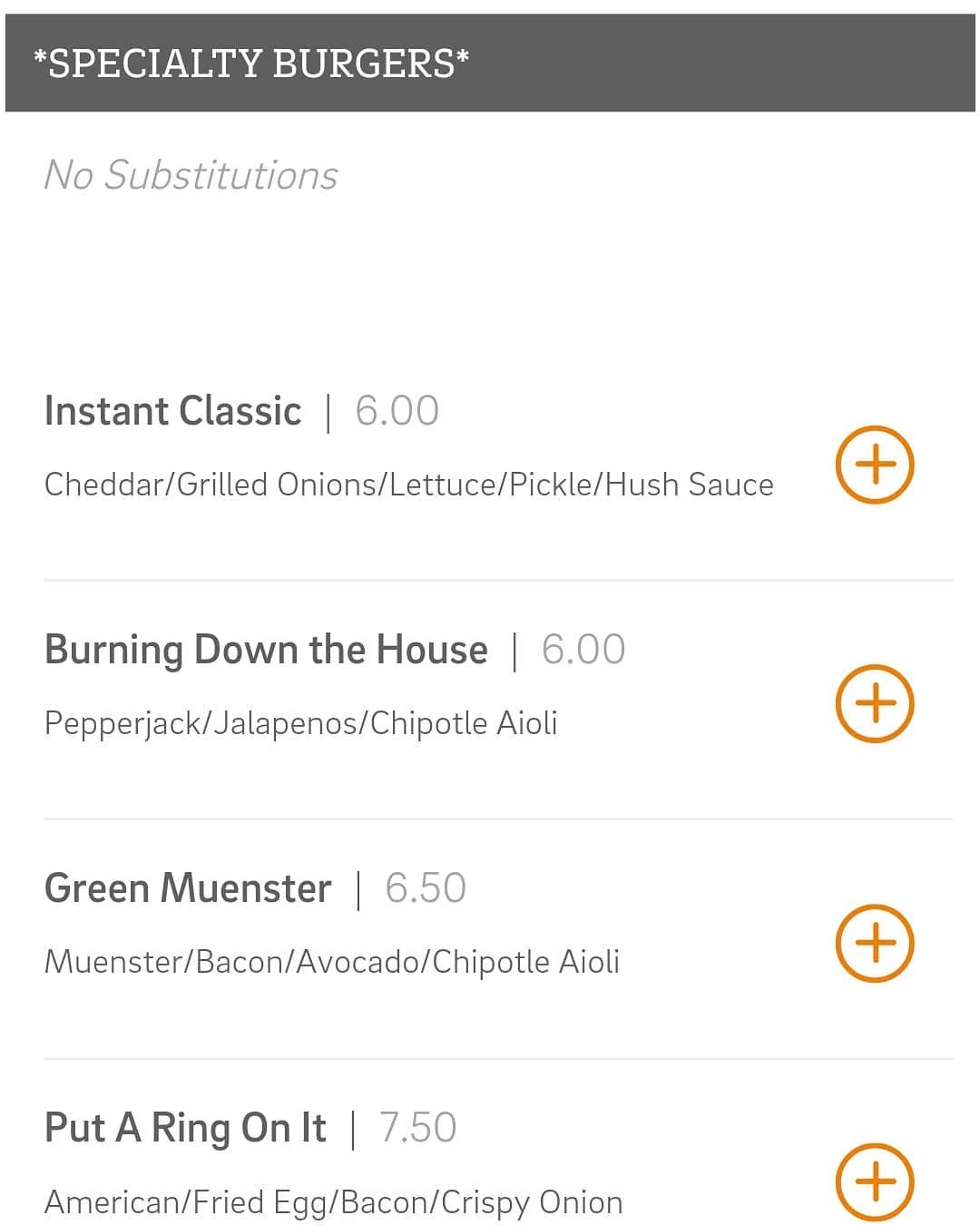
Task: Add Green Muenster burger to order
Action: (x=874, y=943)
